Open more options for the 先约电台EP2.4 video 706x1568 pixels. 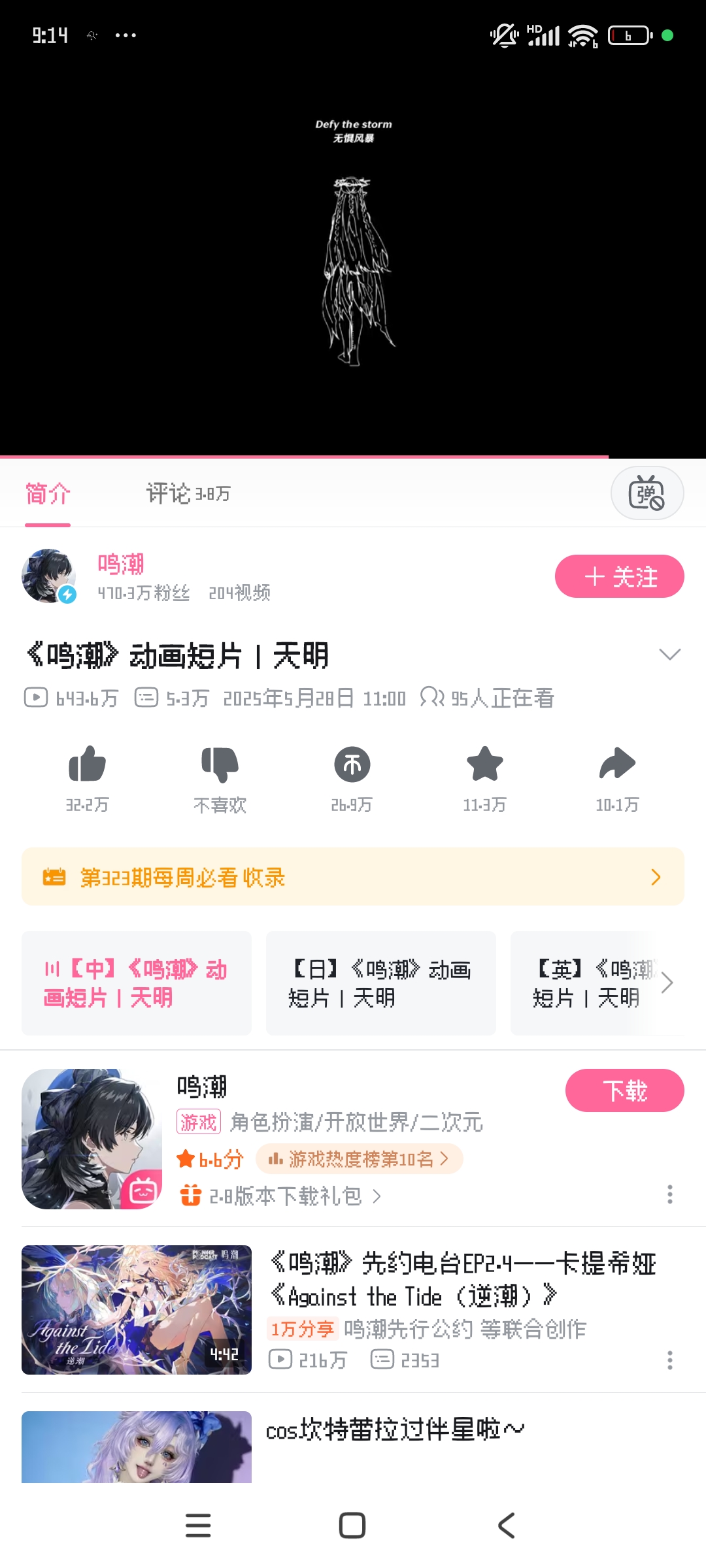coord(669,1360)
